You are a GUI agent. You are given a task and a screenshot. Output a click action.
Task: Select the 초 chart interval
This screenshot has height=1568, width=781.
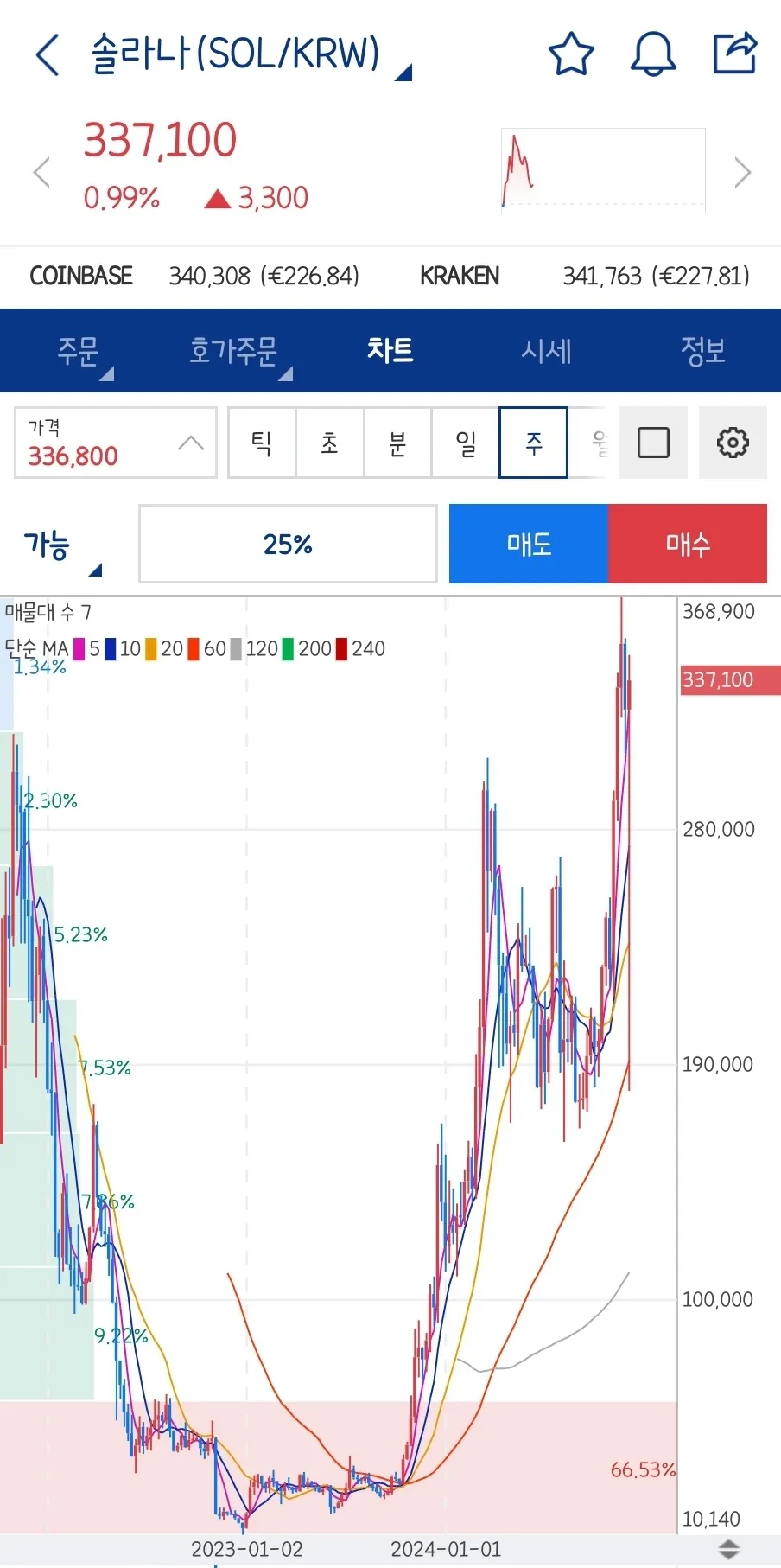329,443
